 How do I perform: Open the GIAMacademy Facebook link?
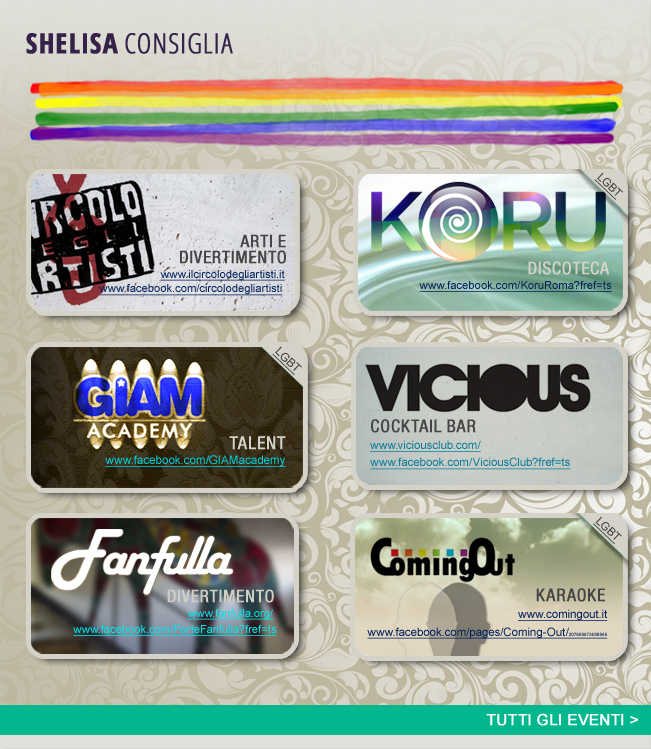(x=195, y=461)
